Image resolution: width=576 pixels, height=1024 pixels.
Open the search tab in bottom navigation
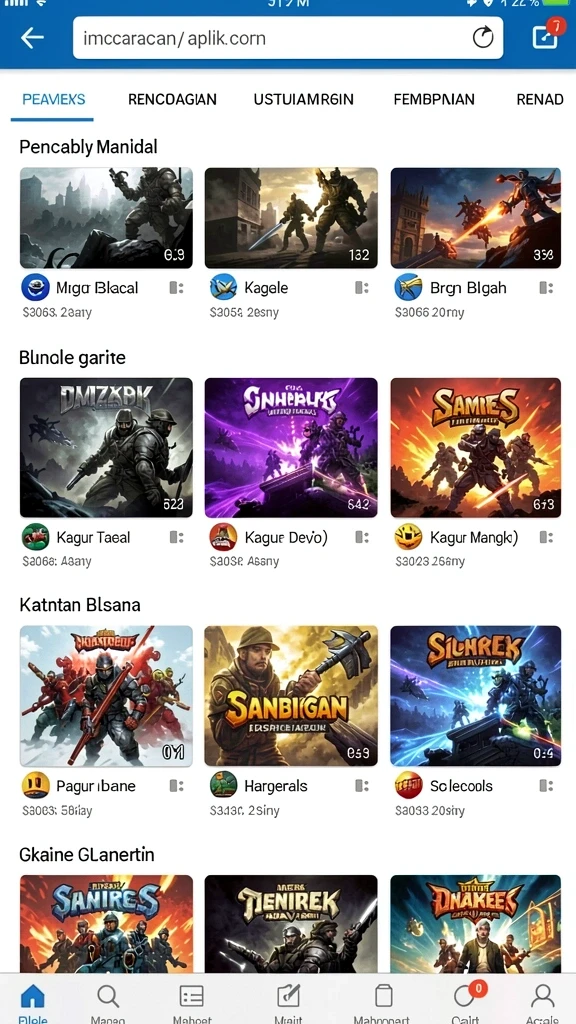click(x=108, y=1002)
